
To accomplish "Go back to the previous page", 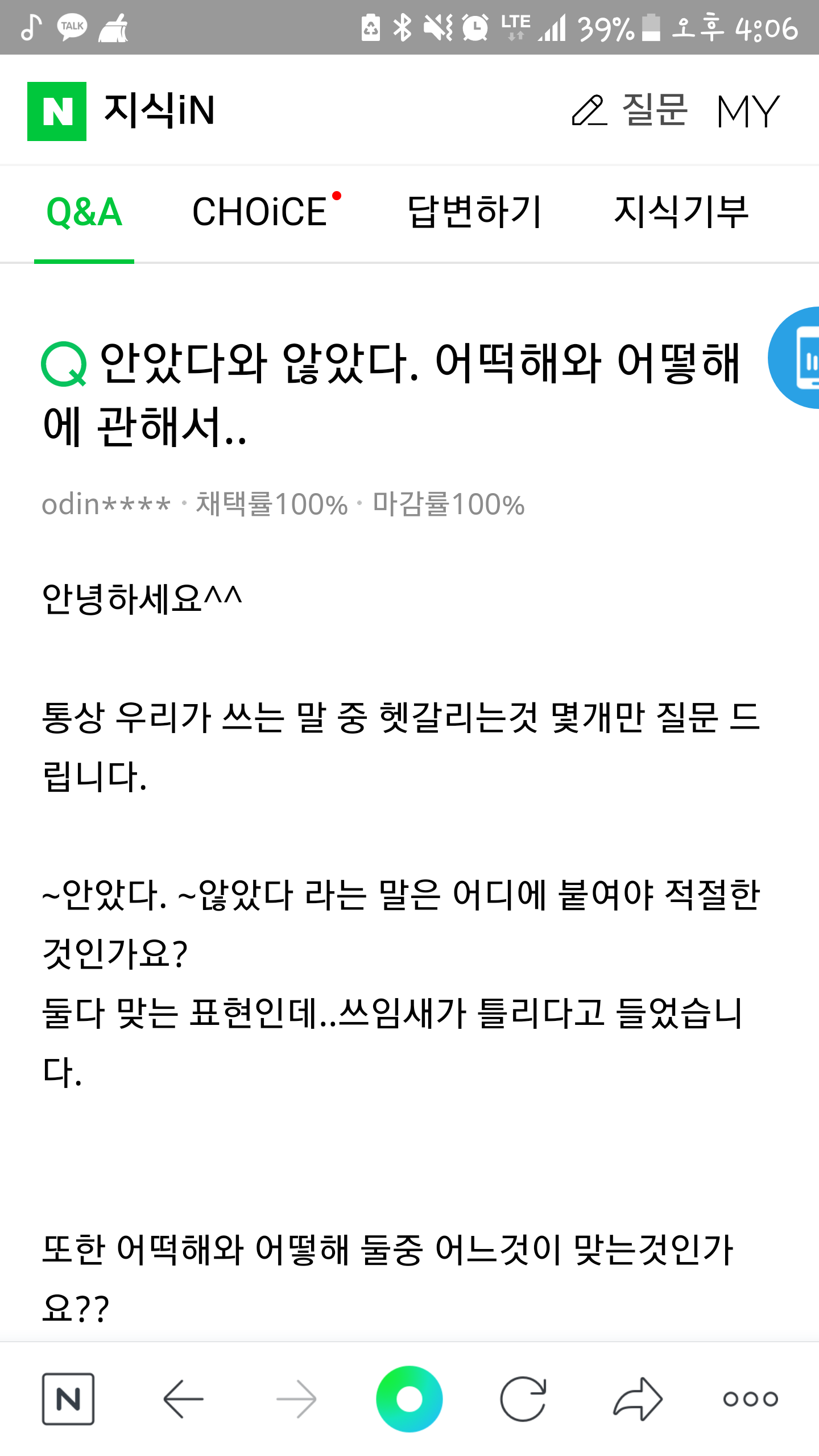I will 183,1399.
